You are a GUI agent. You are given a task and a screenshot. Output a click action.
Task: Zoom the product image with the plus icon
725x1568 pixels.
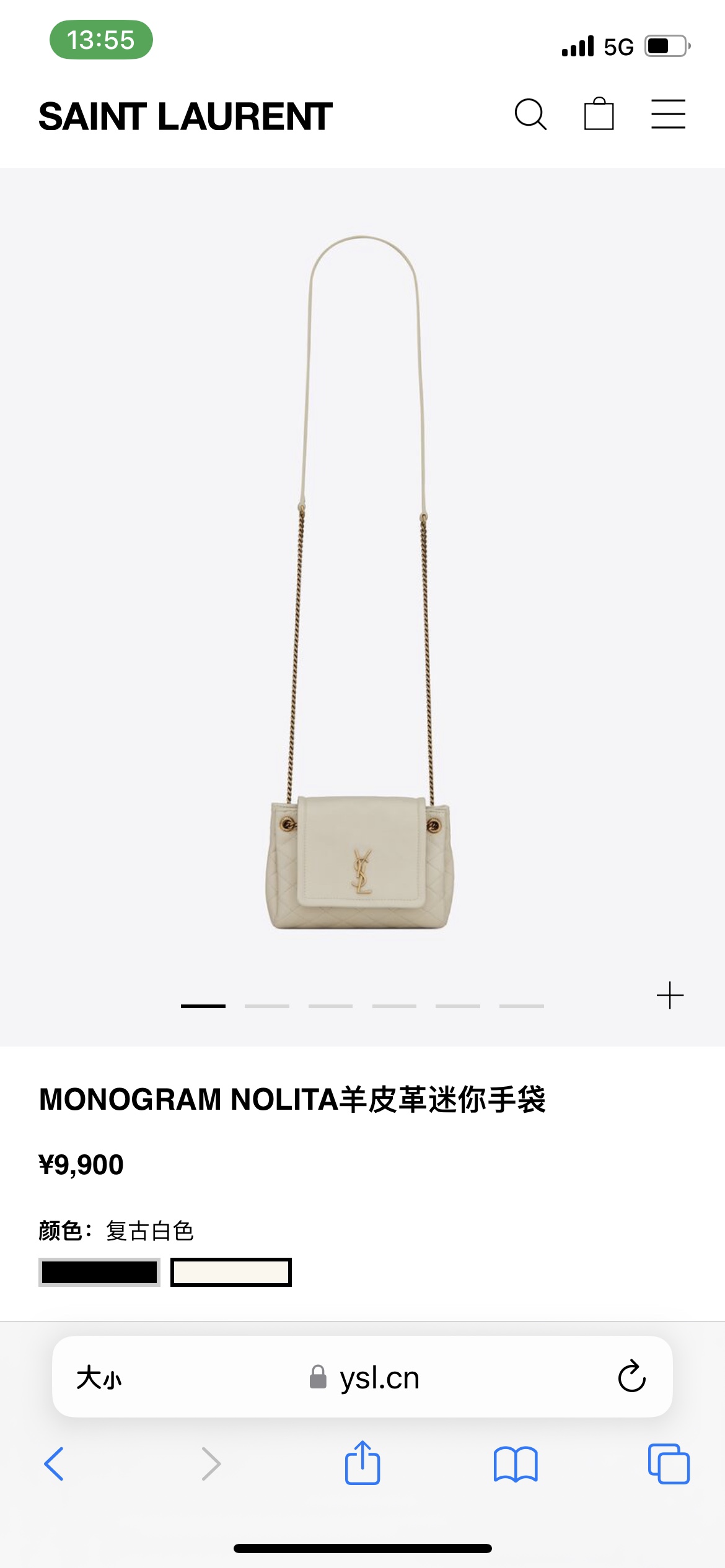[670, 995]
